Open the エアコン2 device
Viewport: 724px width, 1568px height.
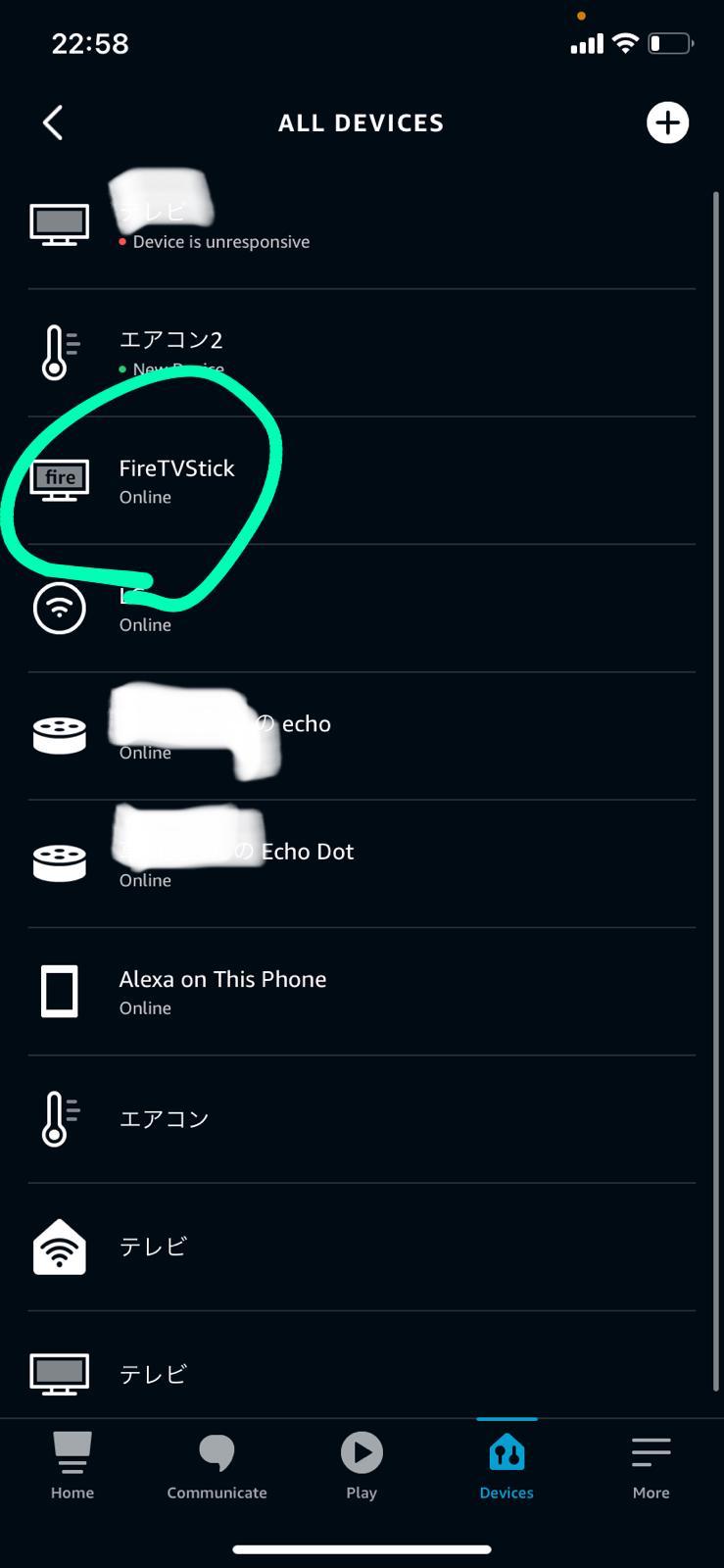point(362,353)
